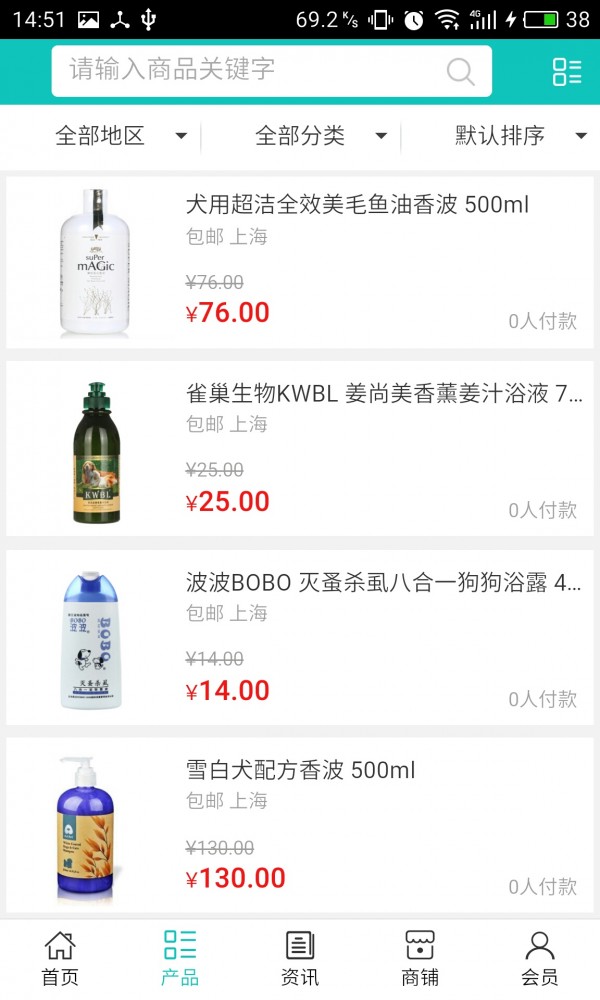Switch to the 资讯 news tab
This screenshot has width=600, height=1000.
click(x=300, y=958)
